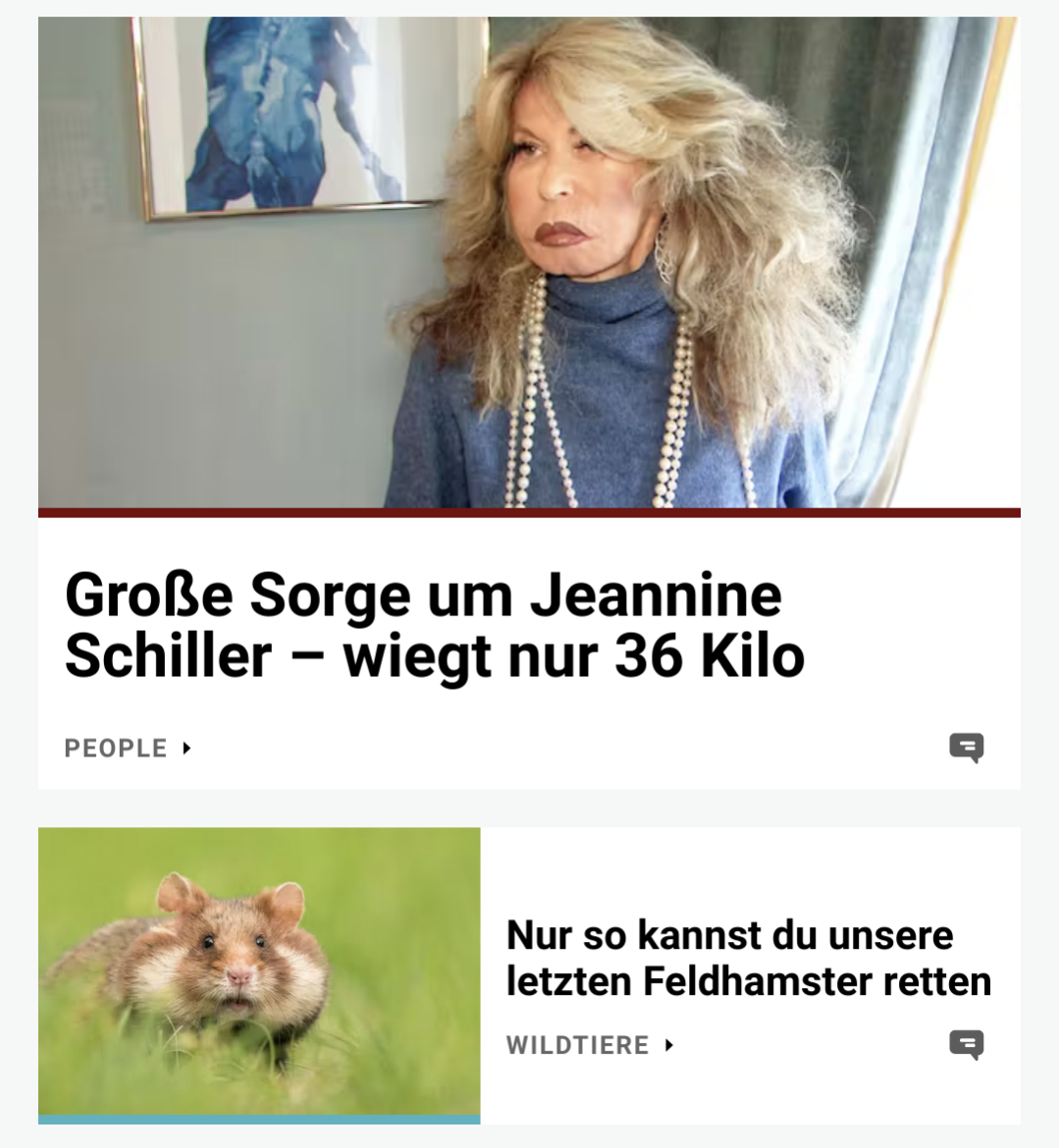Image resolution: width=1059 pixels, height=1148 pixels.
Task: Open comments on the Jeannine Schiller article
Action: (966, 748)
